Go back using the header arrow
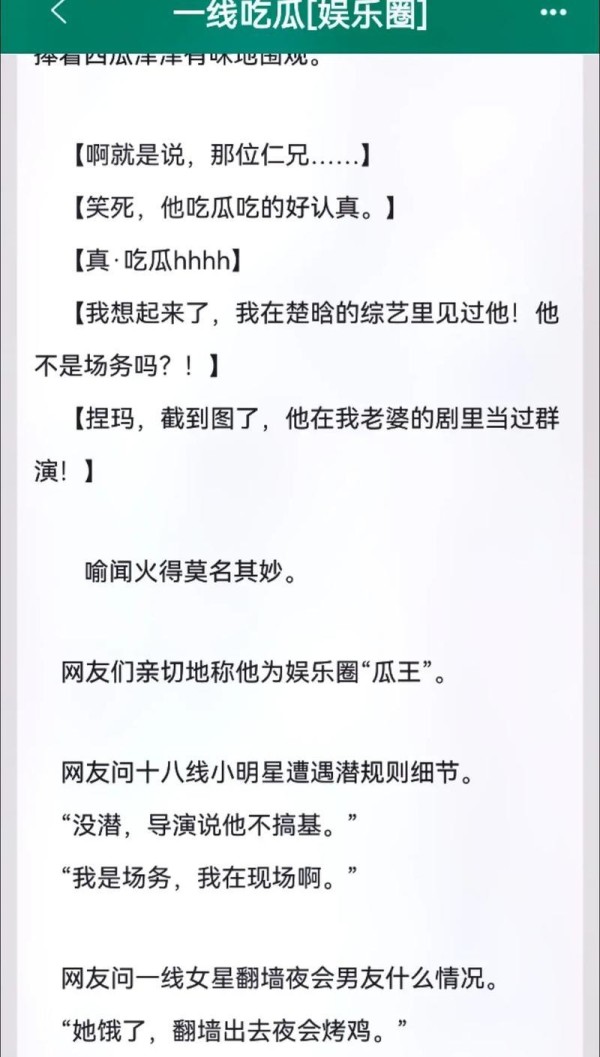Viewport: 600px width, 1057px height. pyautogui.click(x=59, y=12)
